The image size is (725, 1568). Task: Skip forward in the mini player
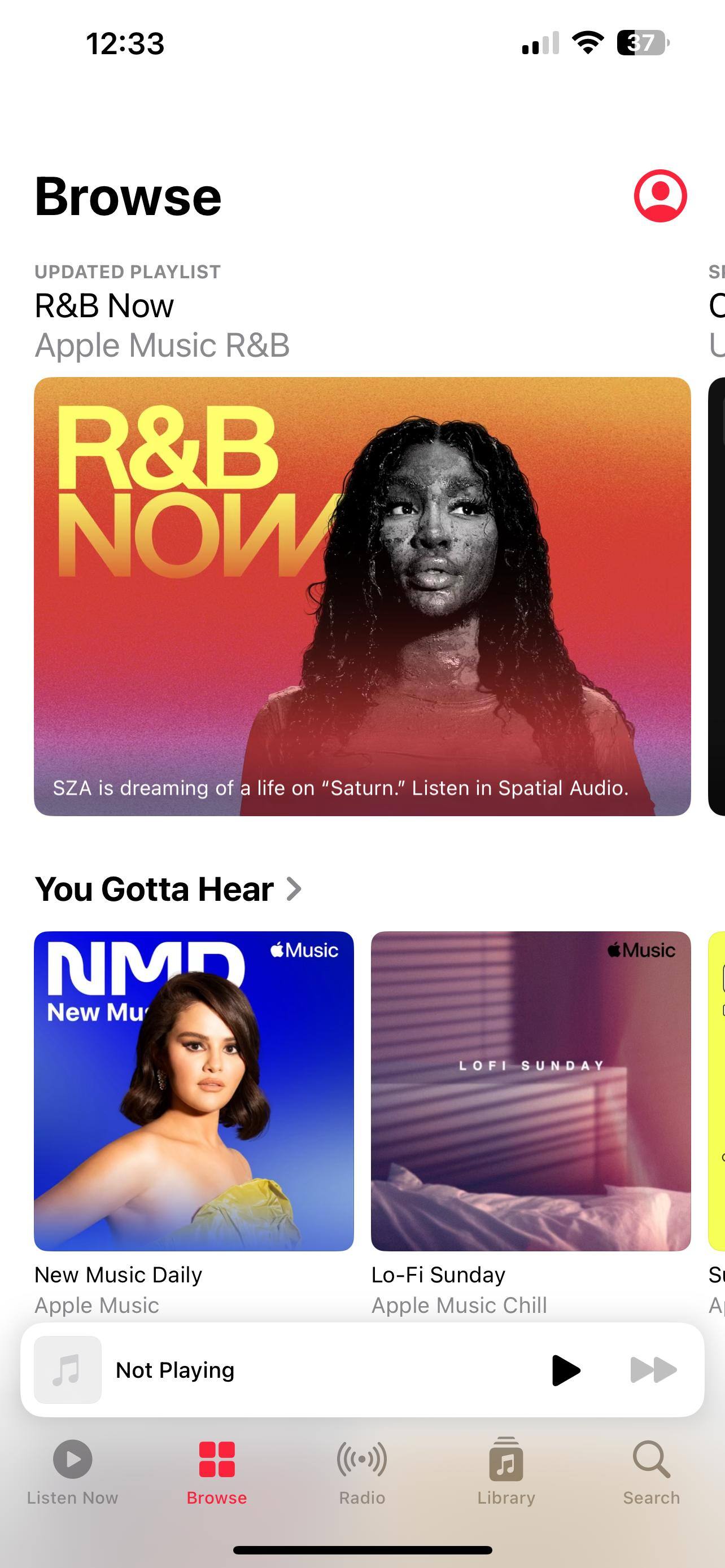tap(653, 1370)
